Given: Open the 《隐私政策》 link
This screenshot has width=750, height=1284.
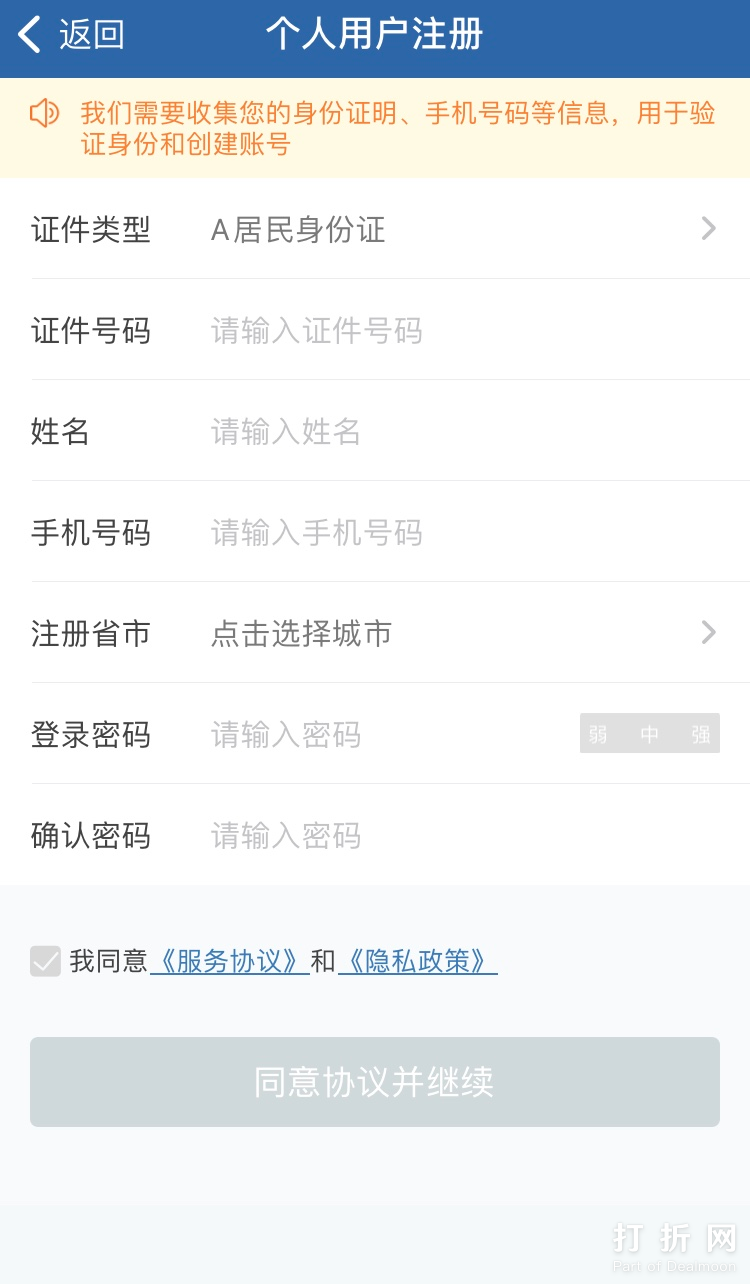Looking at the screenshot, I should (417, 961).
